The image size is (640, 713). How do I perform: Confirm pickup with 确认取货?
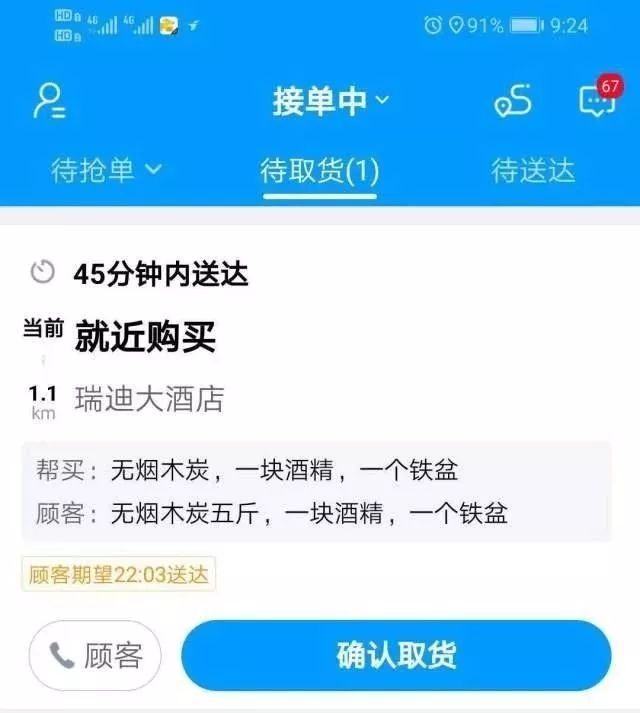pos(396,656)
